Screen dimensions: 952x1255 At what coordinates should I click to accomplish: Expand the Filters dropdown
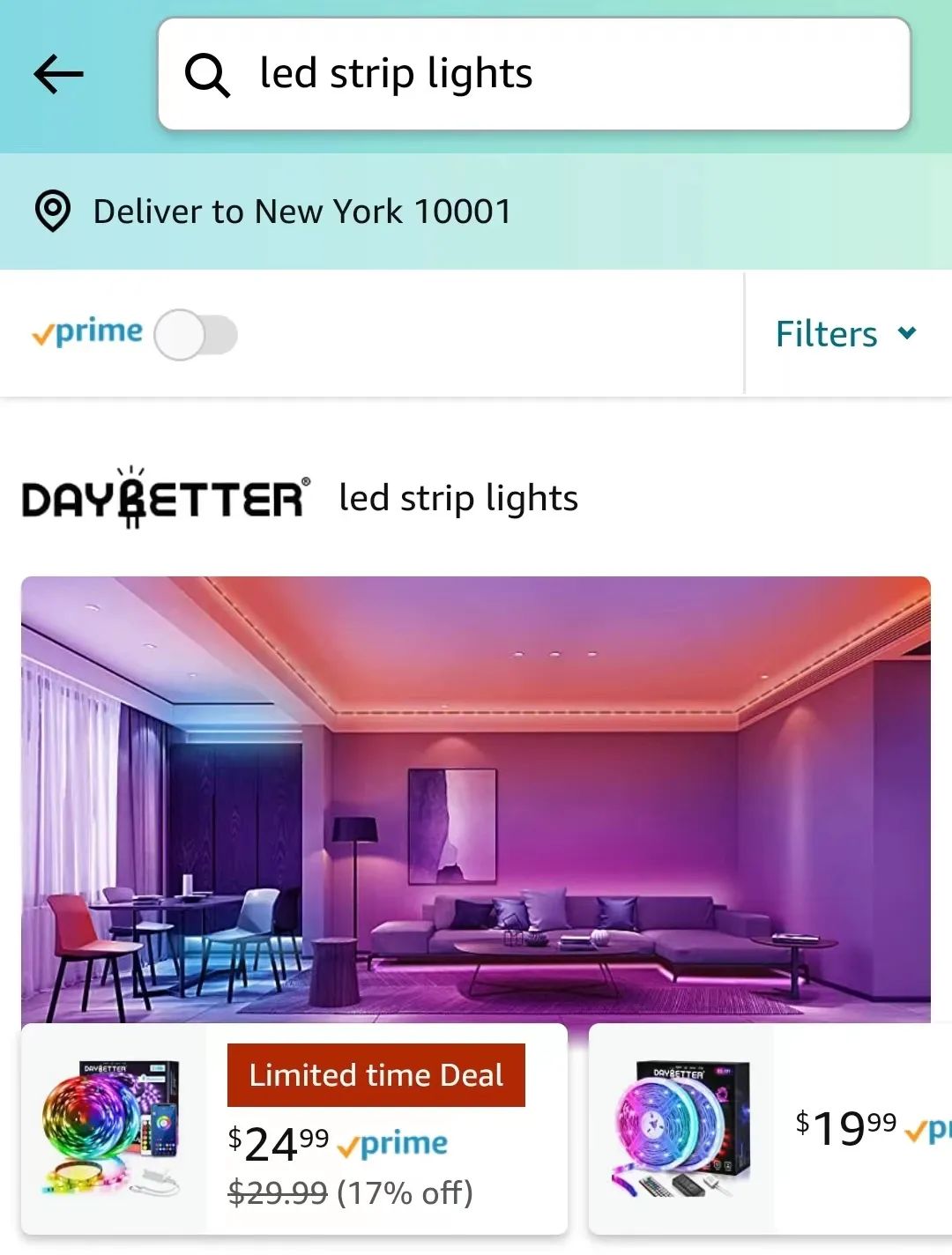click(845, 334)
